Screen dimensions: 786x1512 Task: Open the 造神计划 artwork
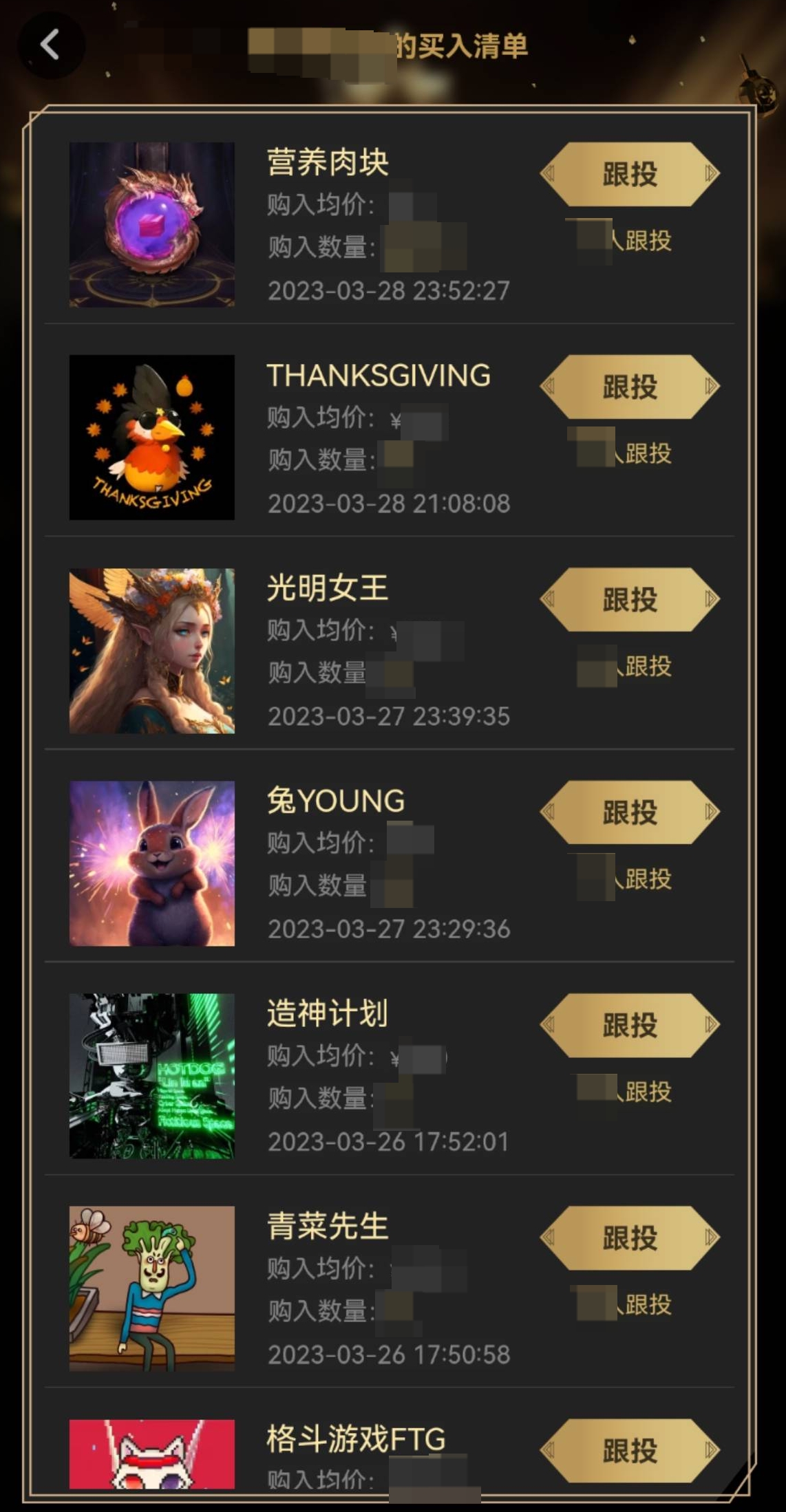click(151, 1075)
